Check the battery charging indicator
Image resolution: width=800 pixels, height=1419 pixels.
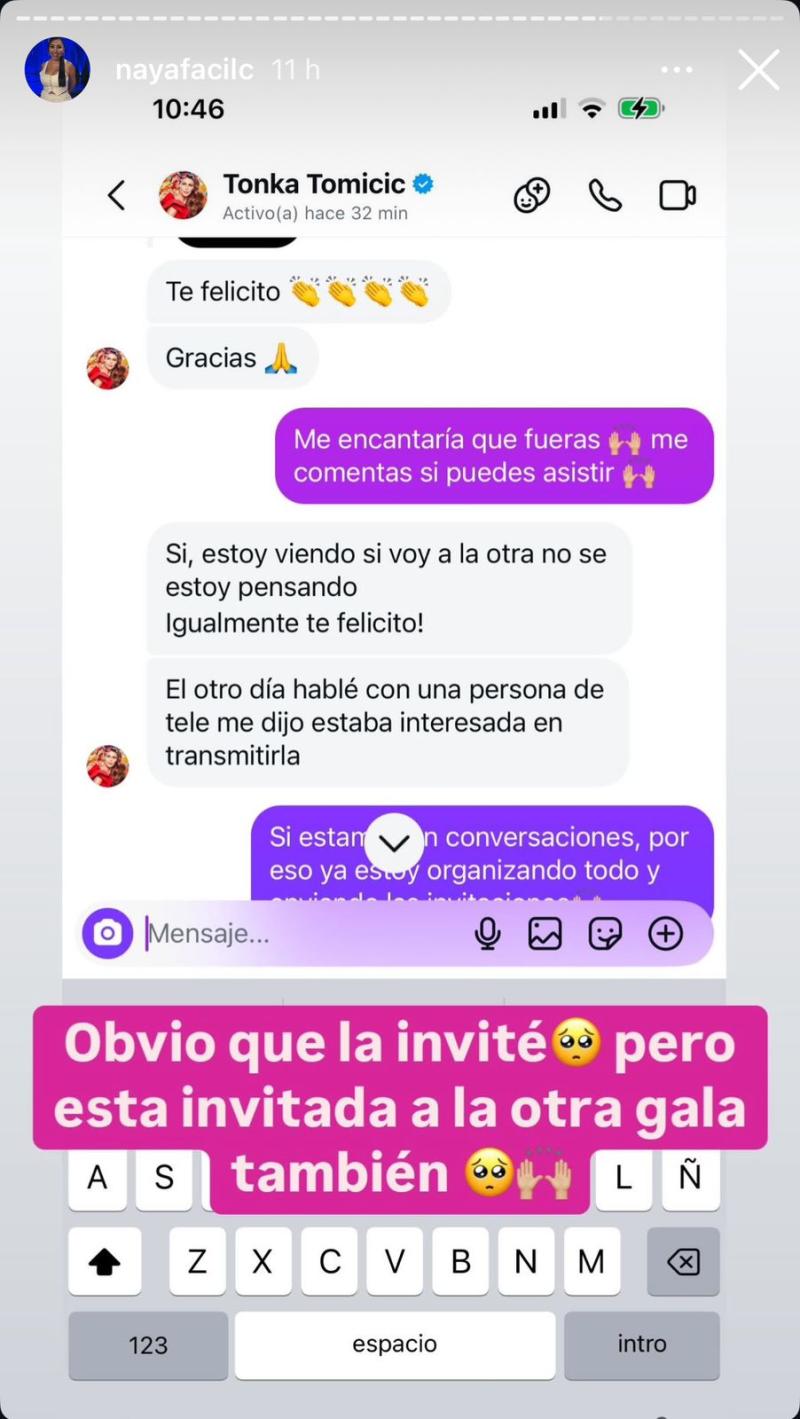(x=641, y=107)
